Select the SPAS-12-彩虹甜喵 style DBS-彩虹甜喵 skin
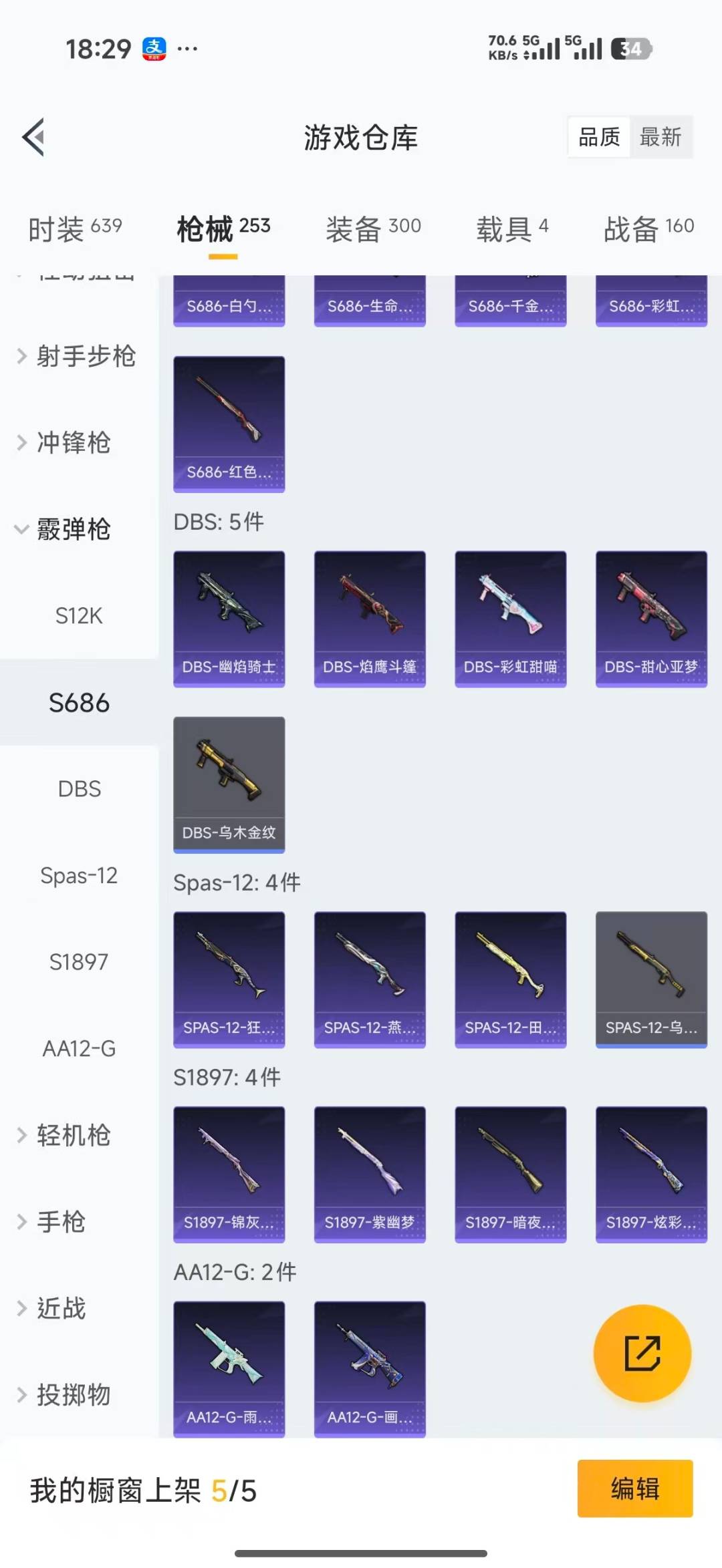This screenshot has height=1568, width=722. 510,618
